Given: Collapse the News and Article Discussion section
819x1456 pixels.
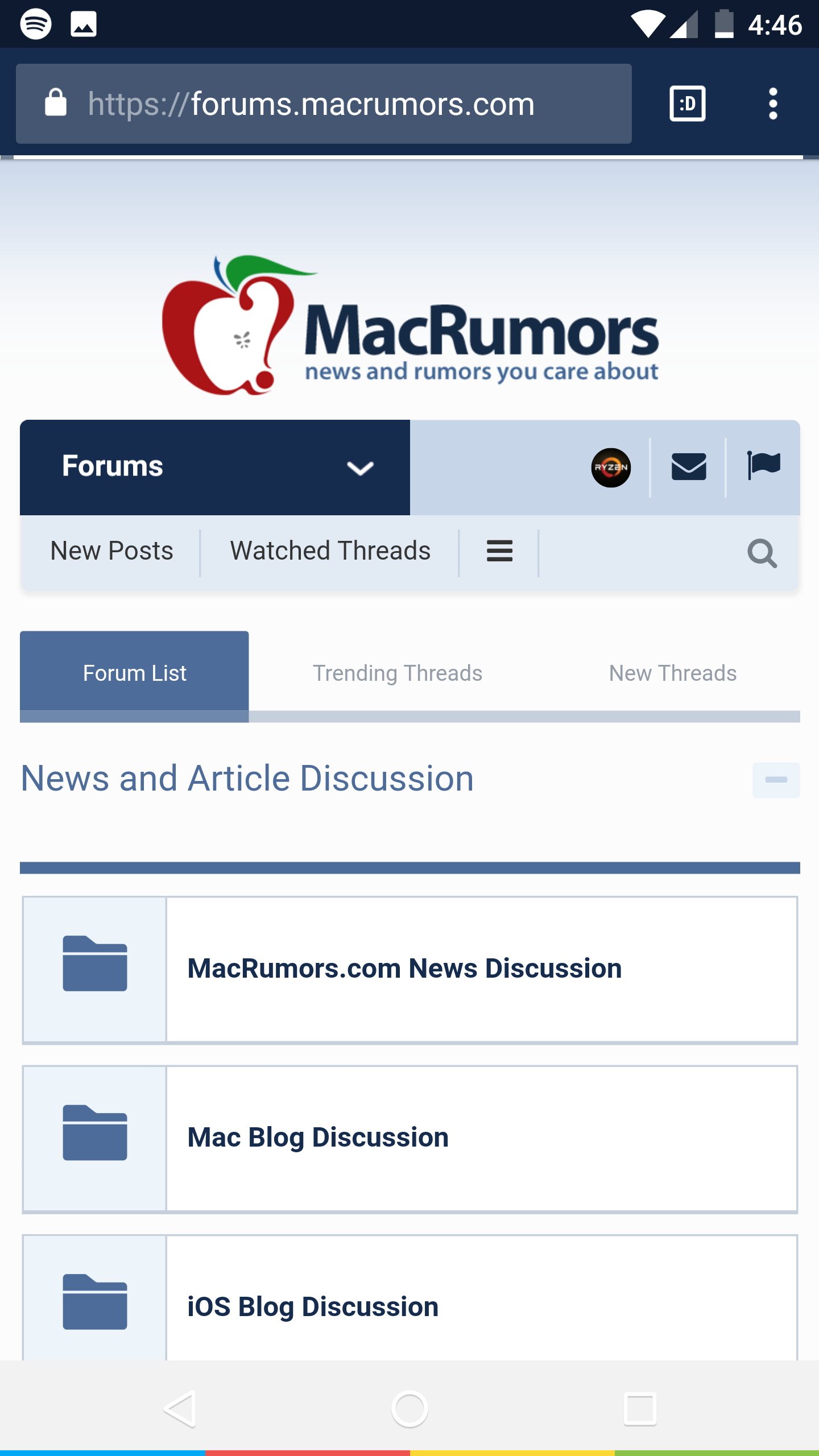Looking at the screenshot, I should click(x=775, y=780).
